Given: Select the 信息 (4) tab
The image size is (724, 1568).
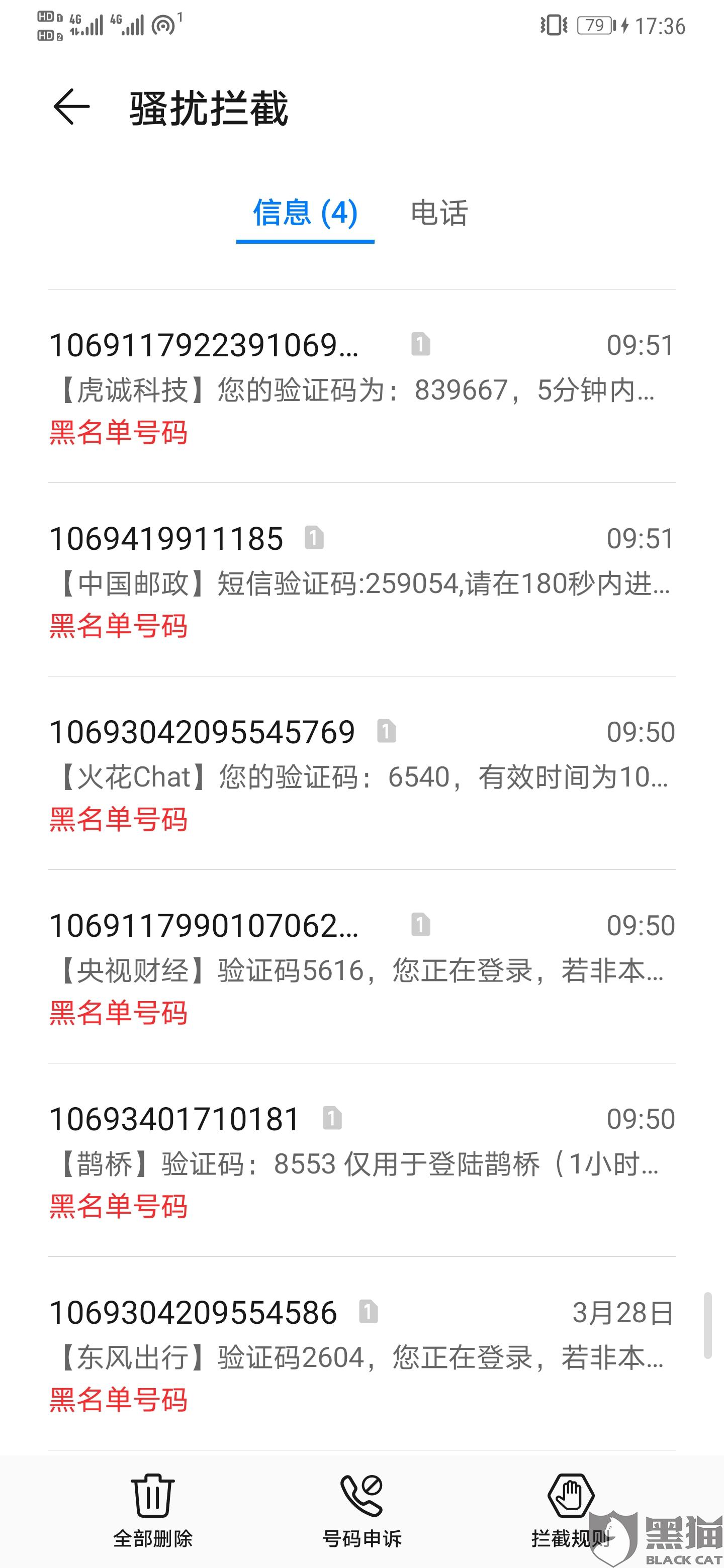Looking at the screenshot, I should 305,214.
